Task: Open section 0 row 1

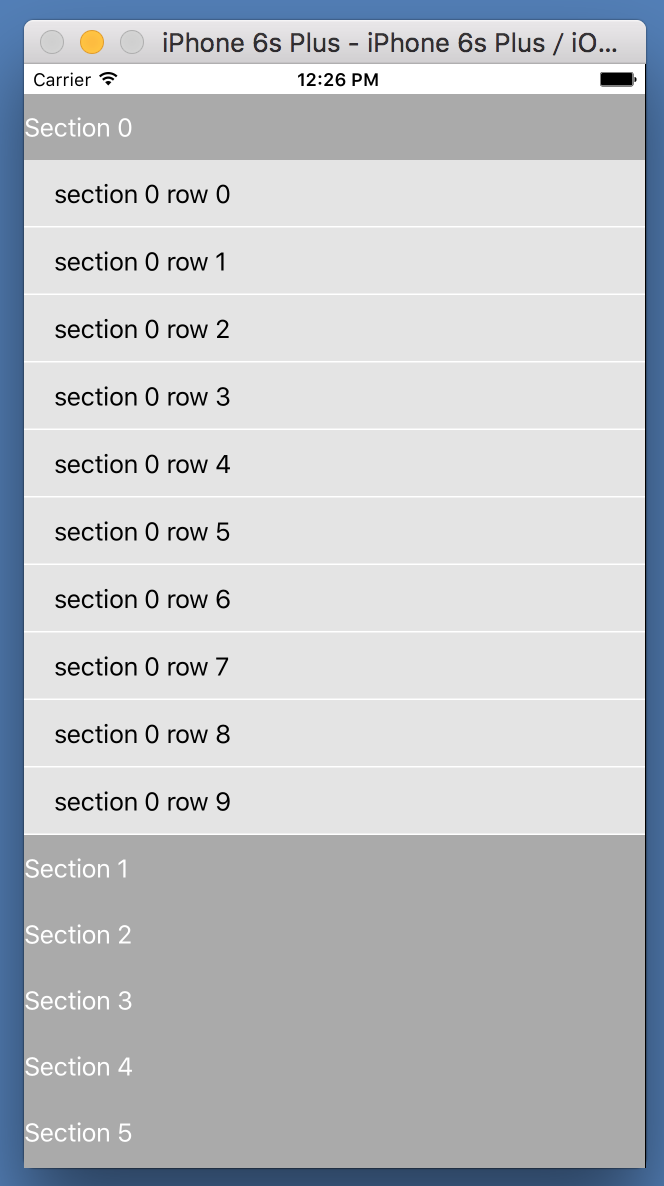Action: [x=334, y=262]
